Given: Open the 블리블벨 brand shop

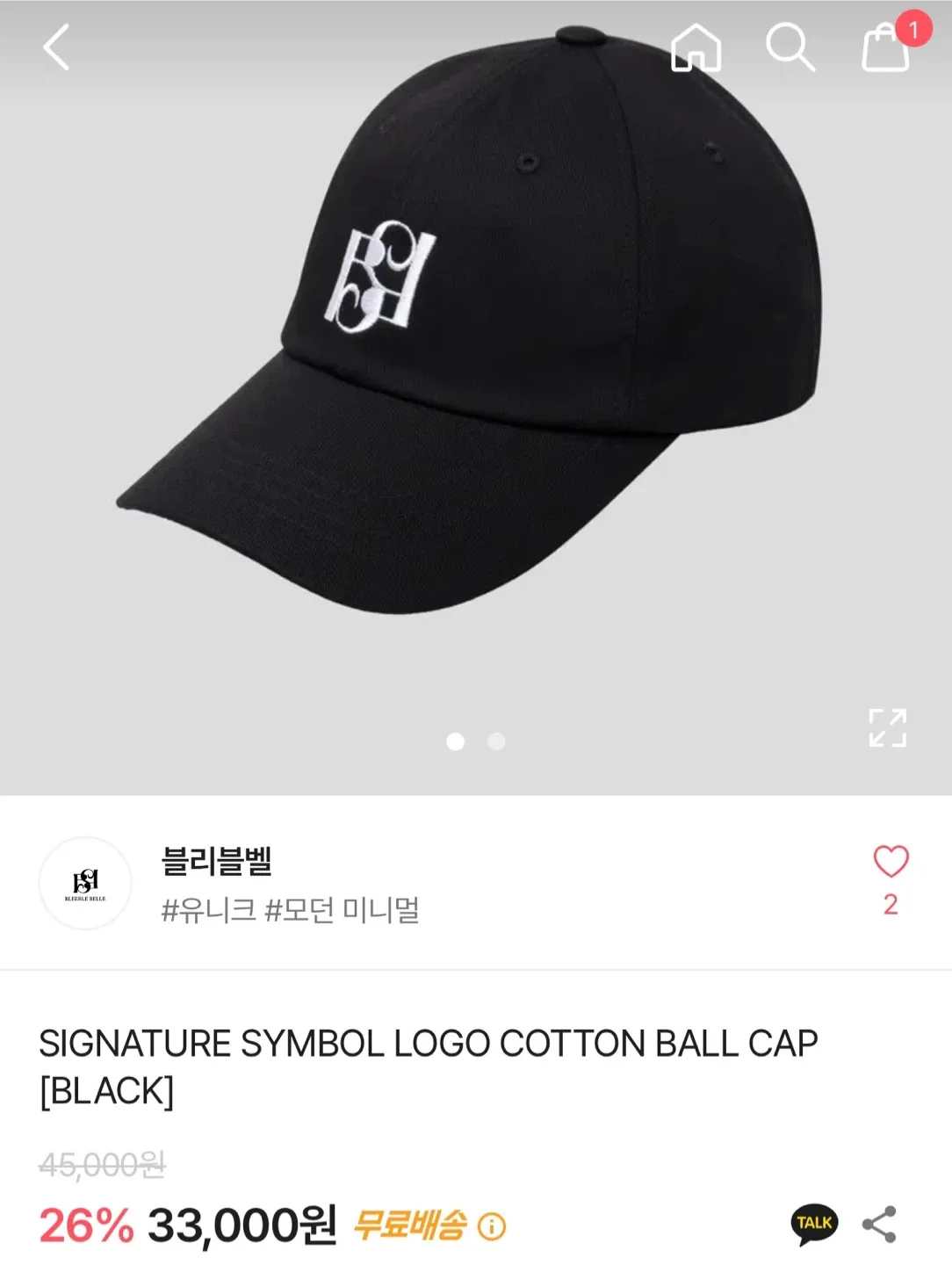Looking at the screenshot, I should tap(216, 862).
